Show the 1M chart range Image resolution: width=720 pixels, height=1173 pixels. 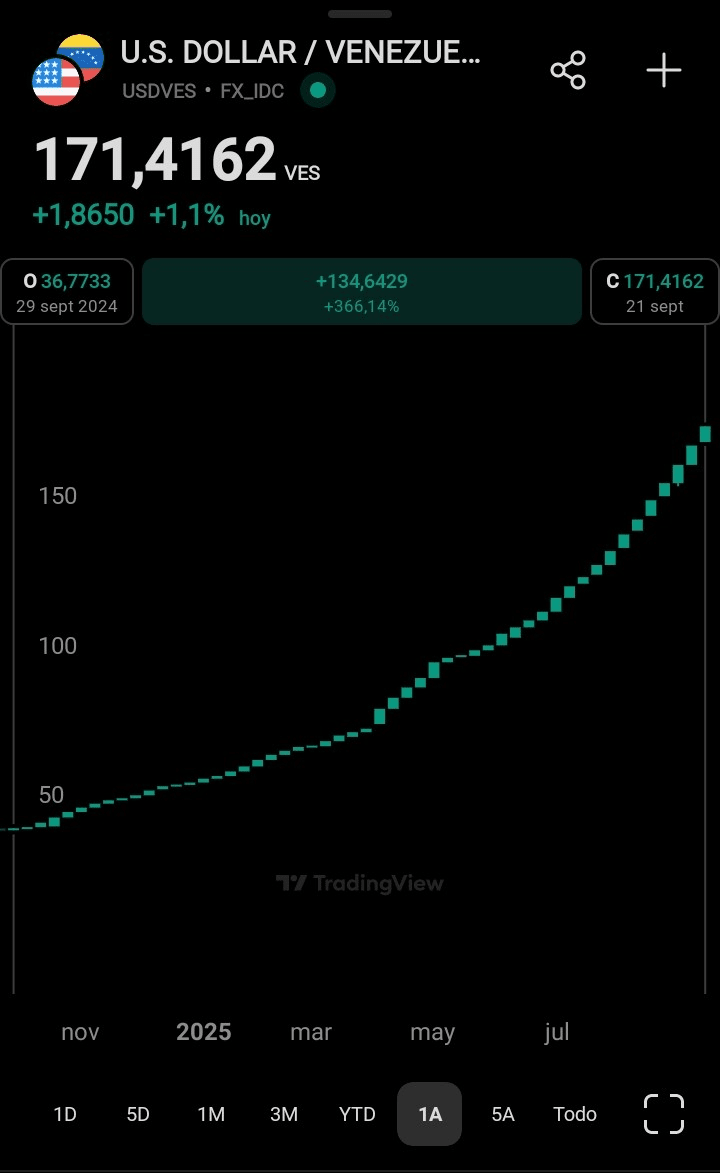(211, 1114)
